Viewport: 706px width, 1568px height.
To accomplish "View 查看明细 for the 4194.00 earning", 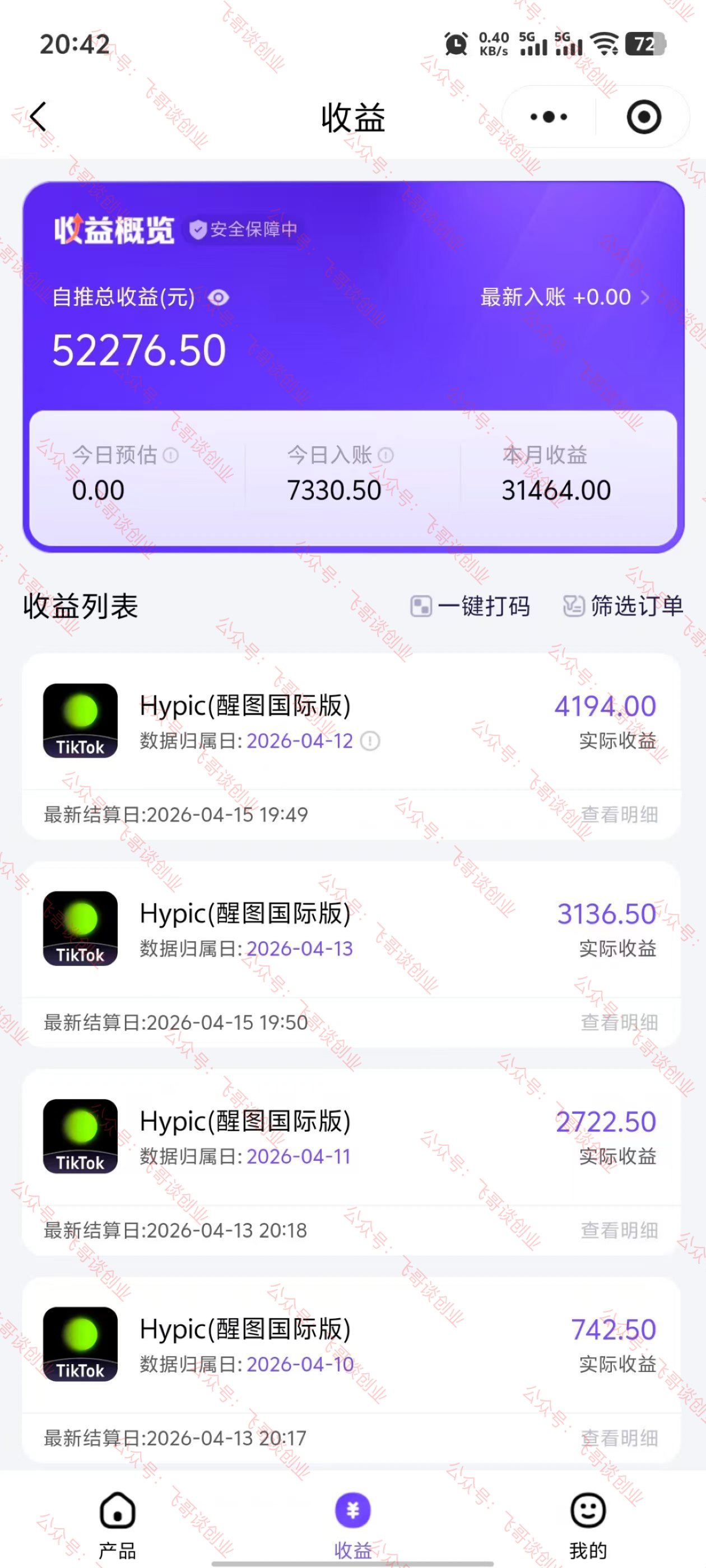I will coord(619,814).
